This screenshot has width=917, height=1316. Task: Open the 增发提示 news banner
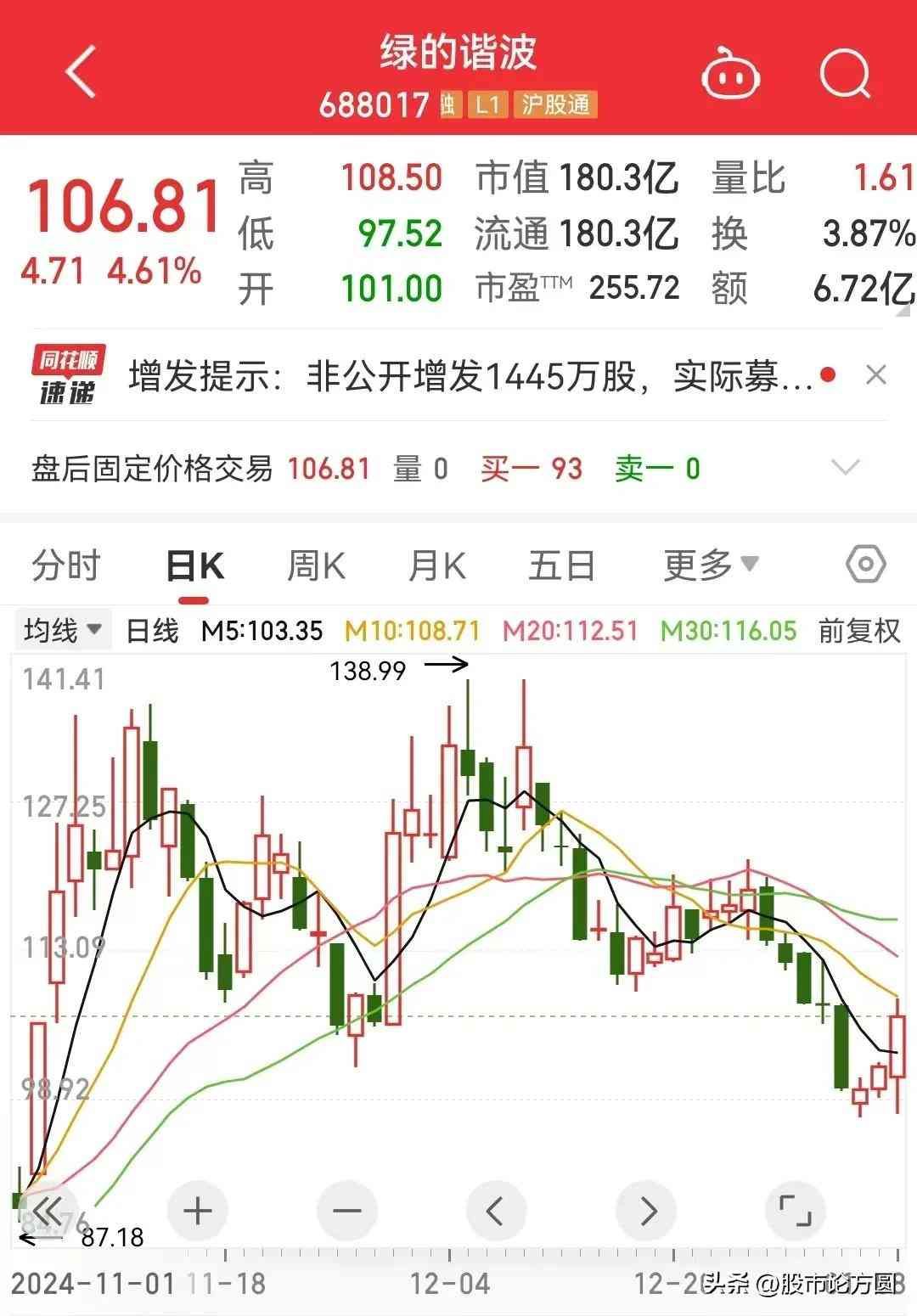(x=470, y=376)
